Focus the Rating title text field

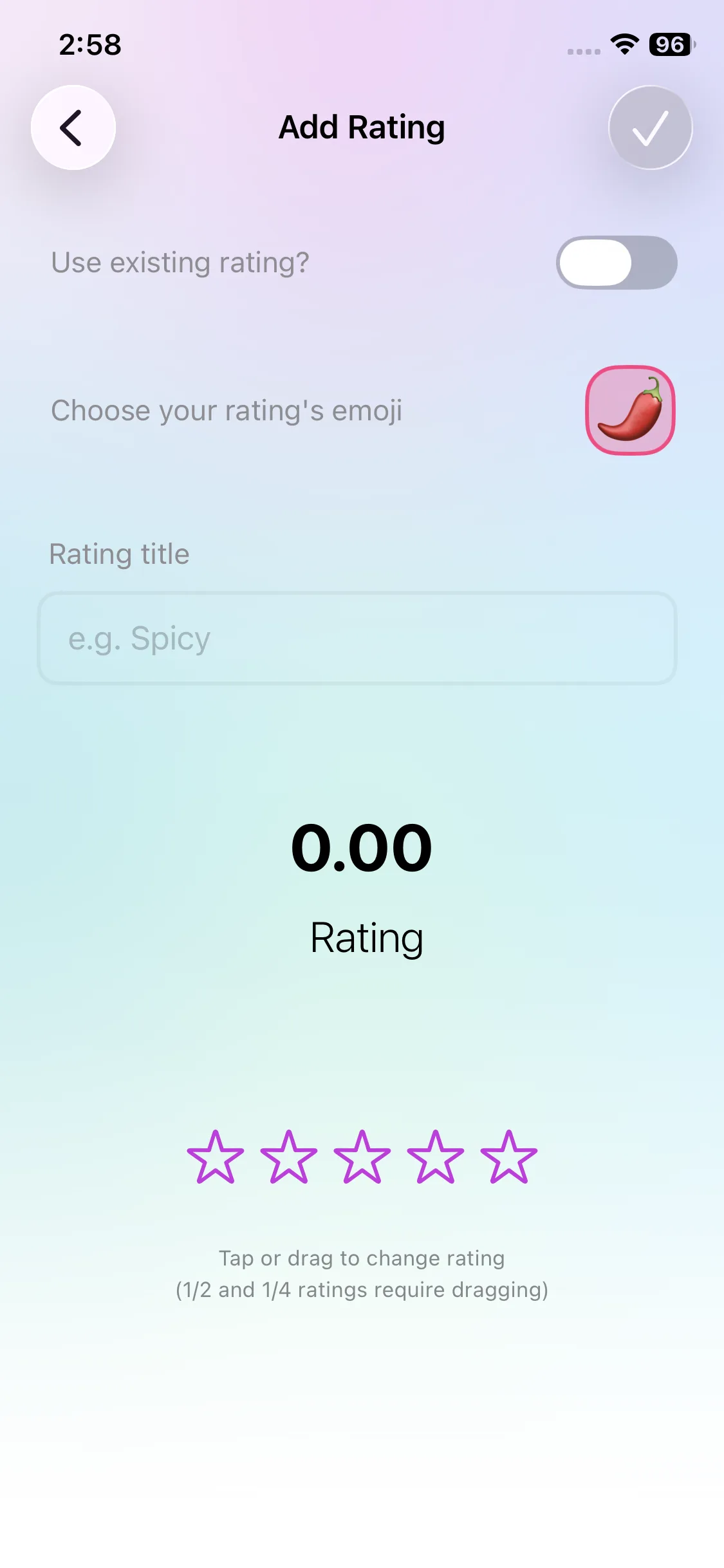357,638
